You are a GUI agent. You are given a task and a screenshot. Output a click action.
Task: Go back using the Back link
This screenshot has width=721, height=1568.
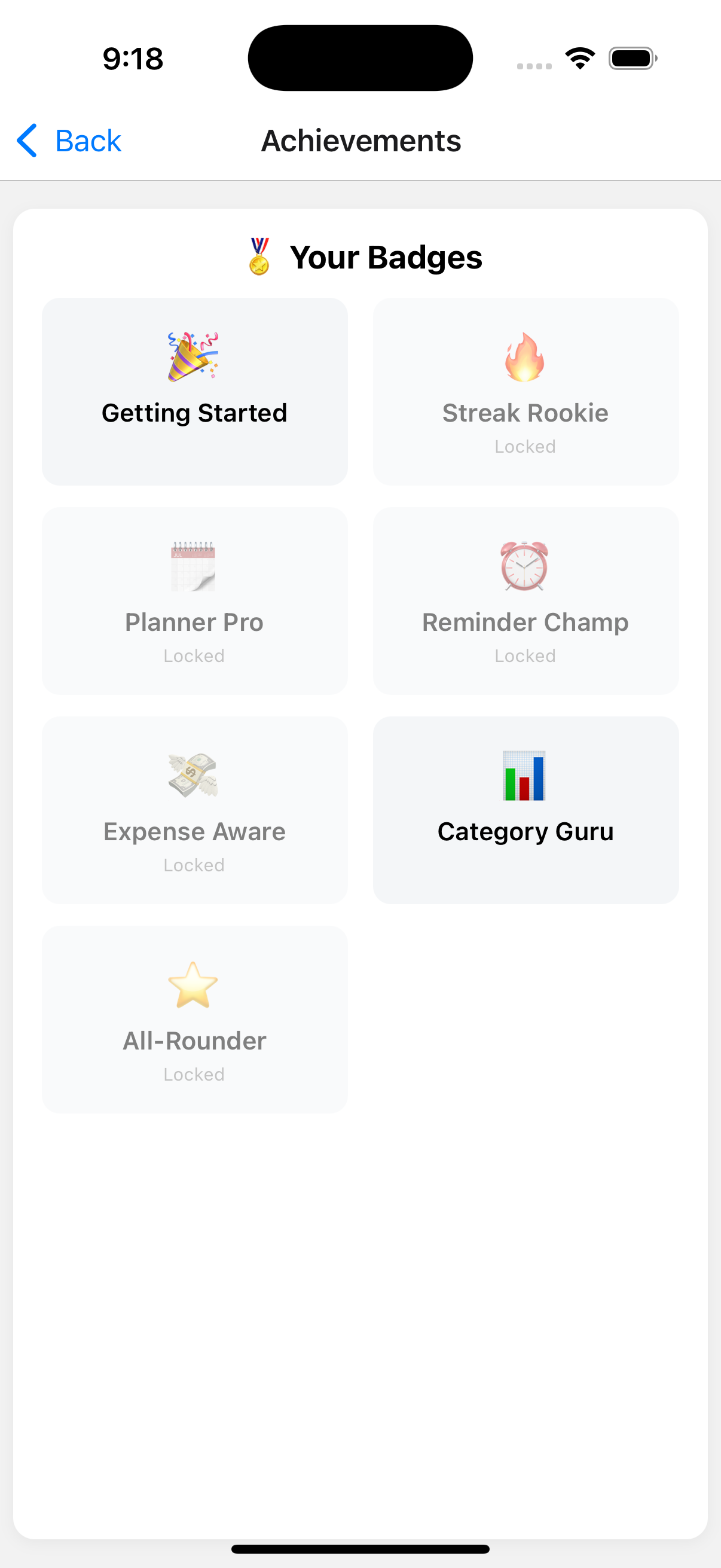coord(88,141)
